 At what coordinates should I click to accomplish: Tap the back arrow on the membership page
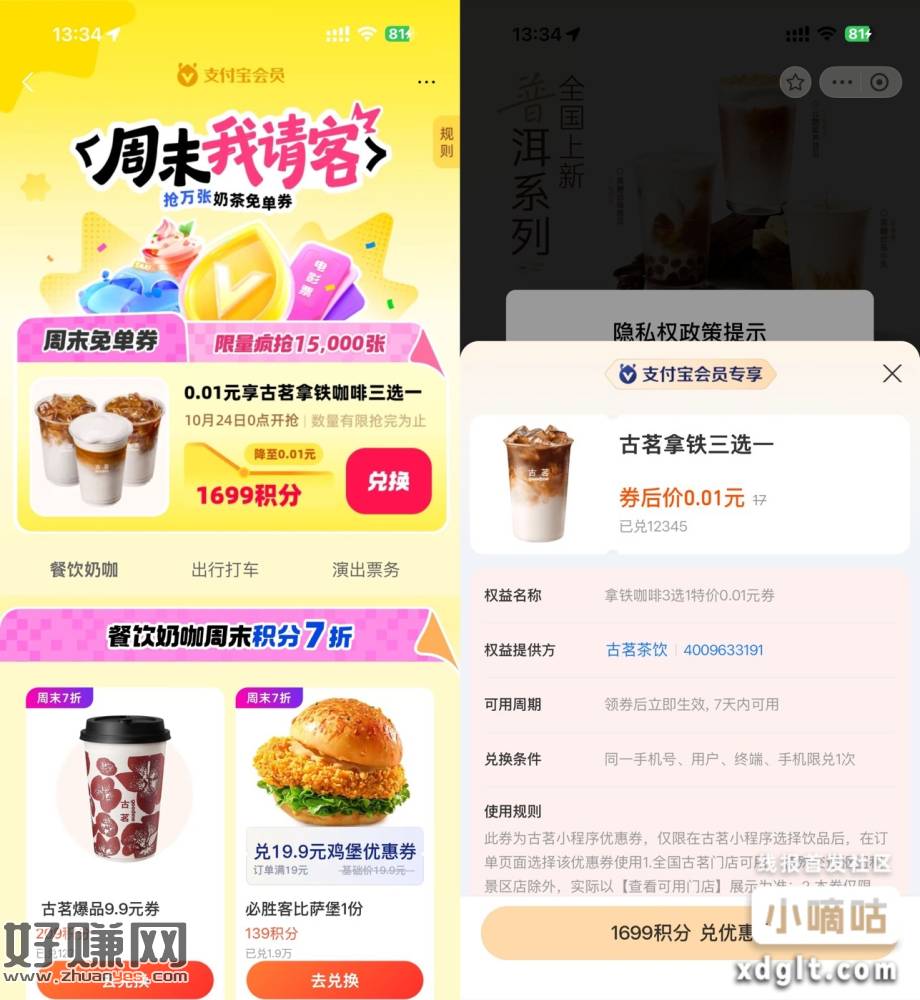(x=27, y=80)
